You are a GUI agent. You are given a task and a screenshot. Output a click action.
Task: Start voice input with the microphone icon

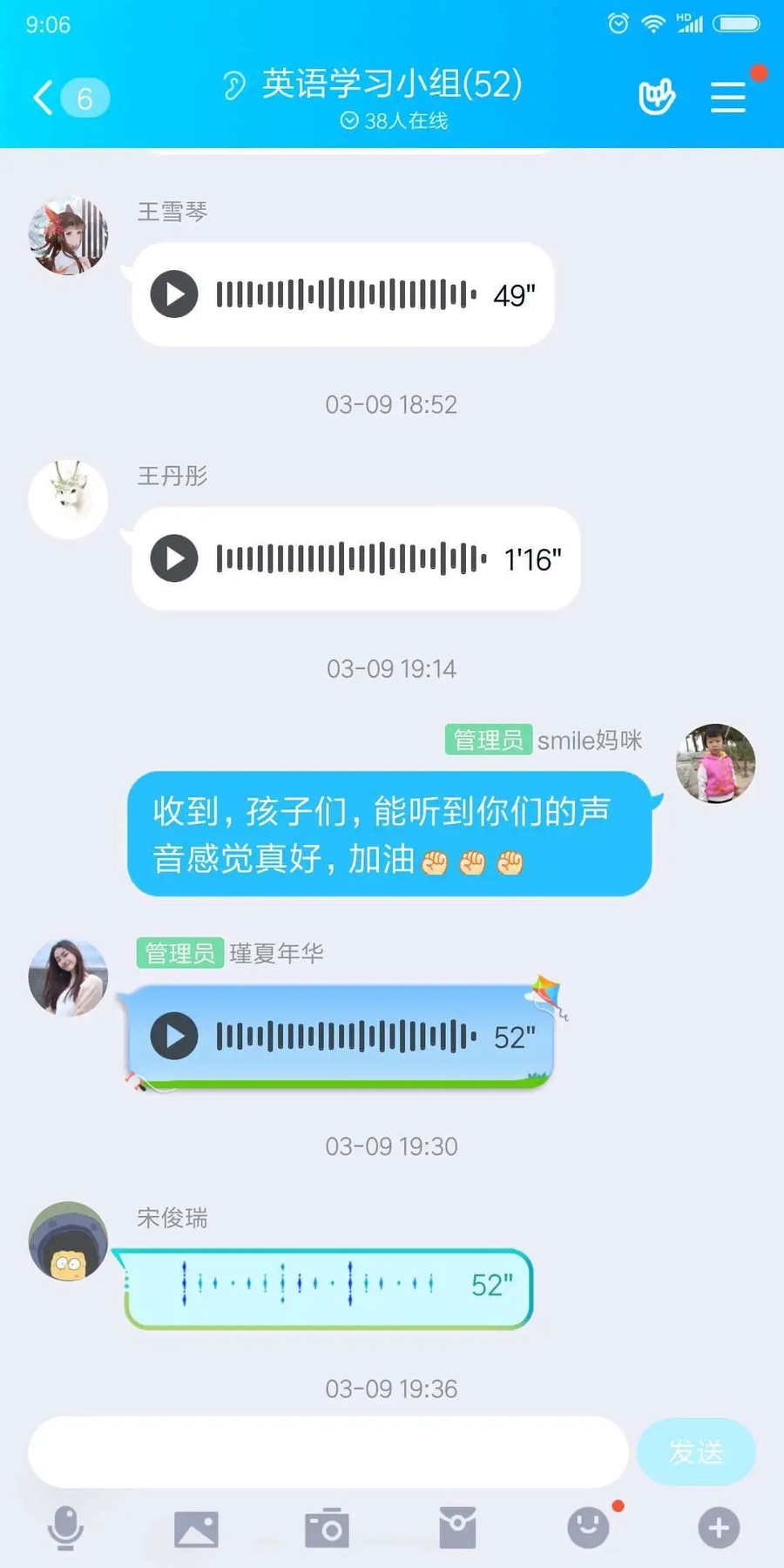[65, 1529]
